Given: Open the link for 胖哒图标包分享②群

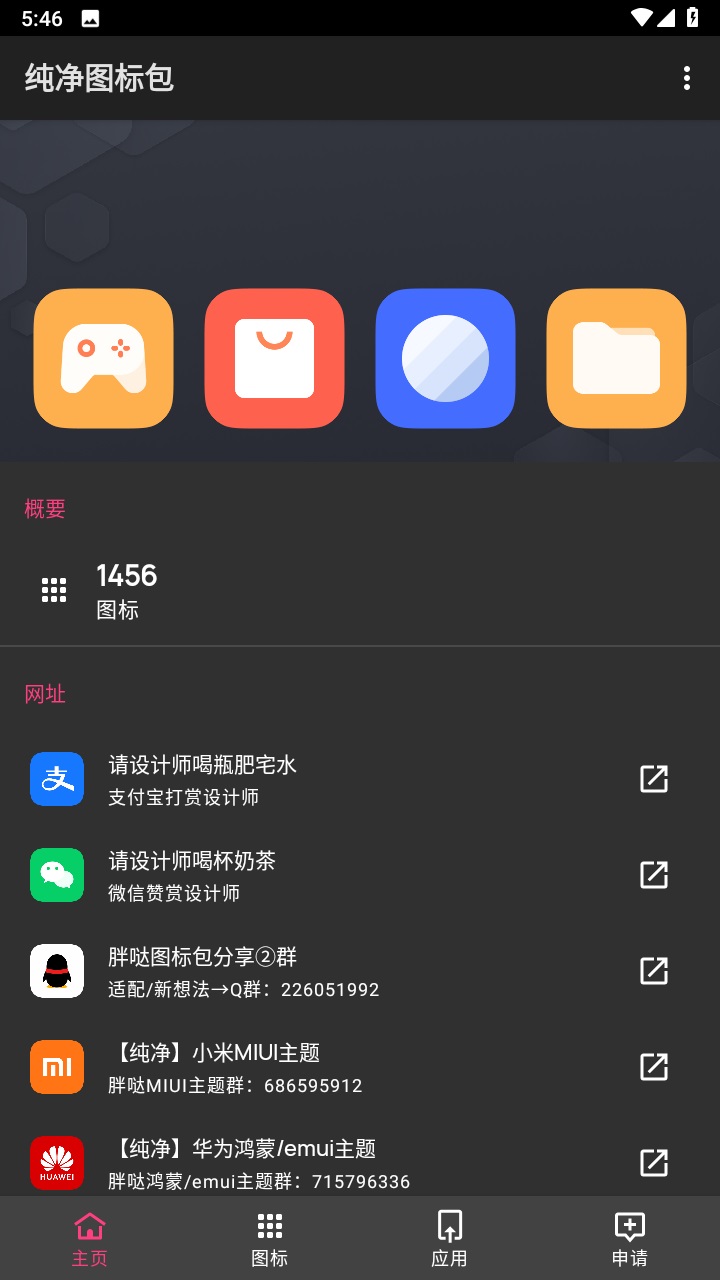Looking at the screenshot, I should tap(653, 970).
